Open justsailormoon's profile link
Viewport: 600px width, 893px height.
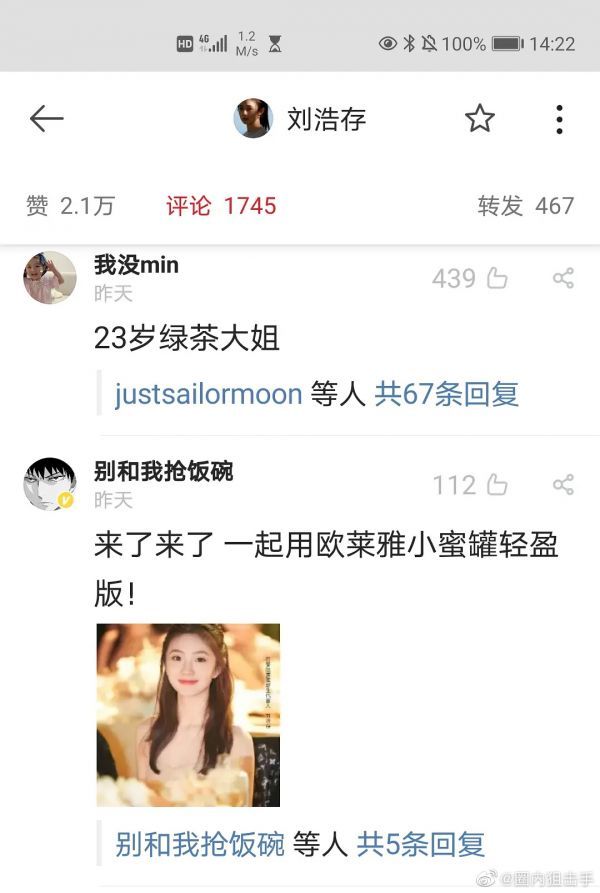pyautogui.click(x=208, y=394)
